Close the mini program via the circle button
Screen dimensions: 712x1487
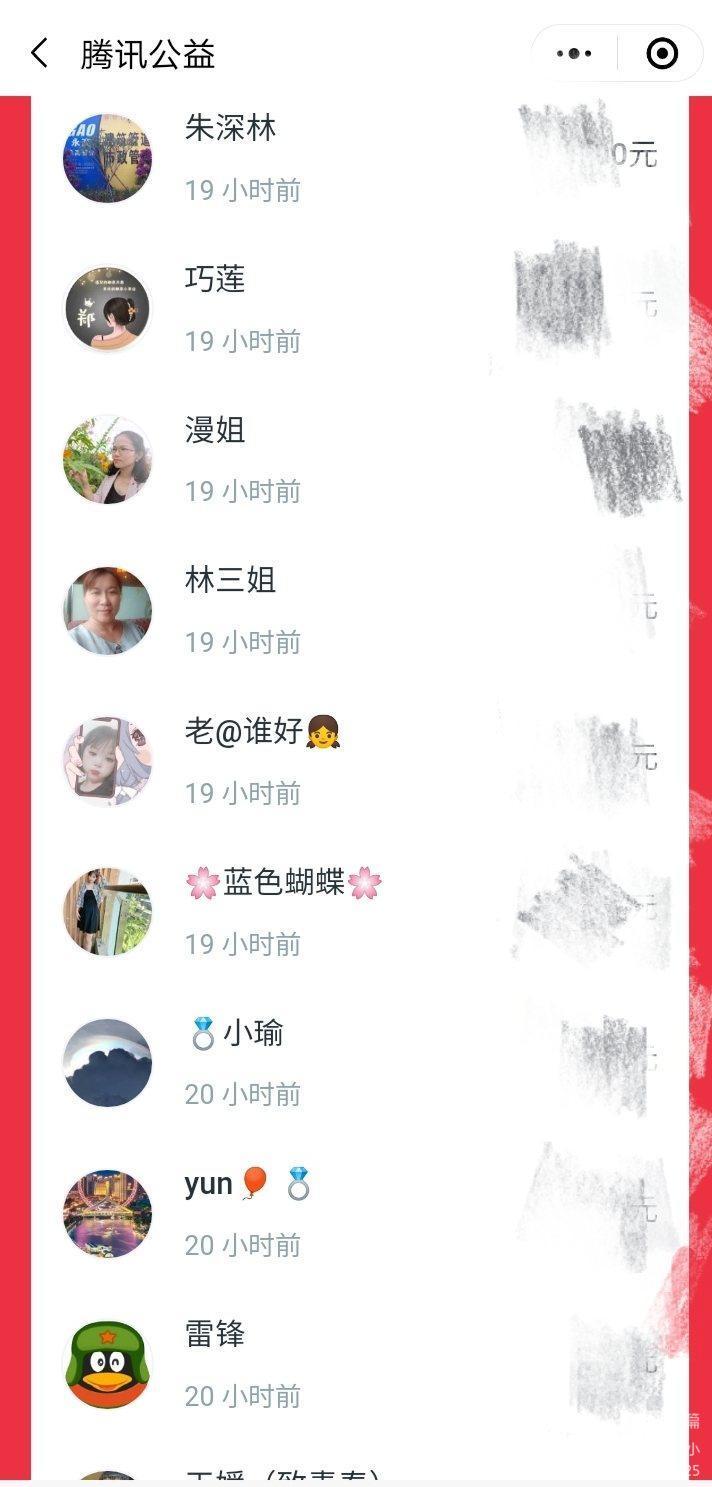(x=662, y=53)
